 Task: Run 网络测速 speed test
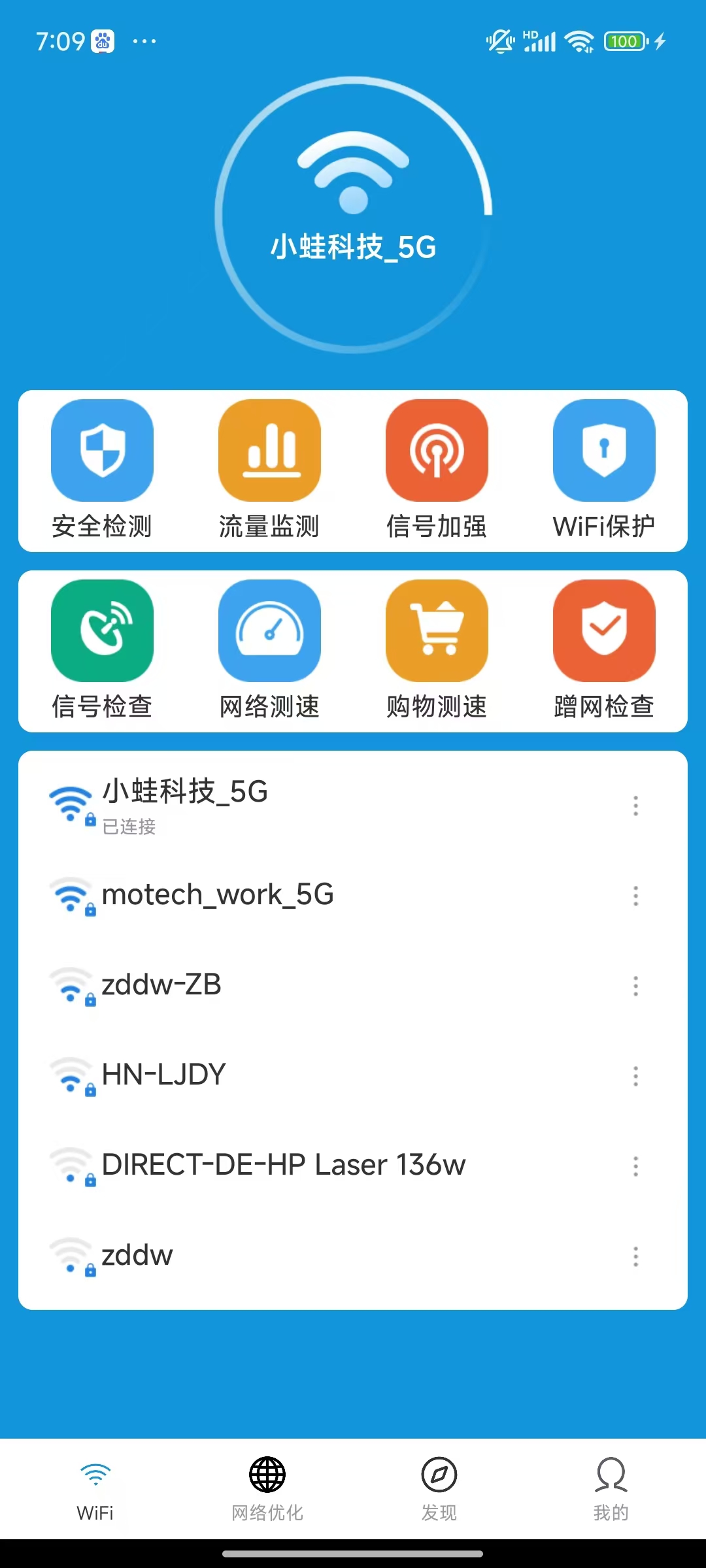(x=269, y=651)
